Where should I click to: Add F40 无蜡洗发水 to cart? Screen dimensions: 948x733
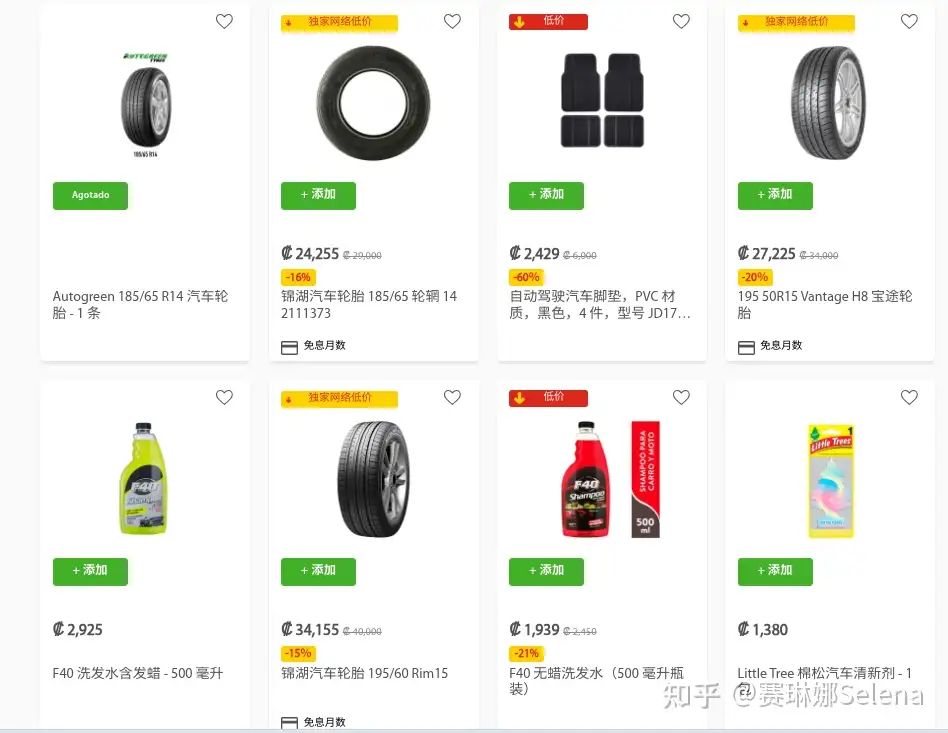[x=546, y=571]
